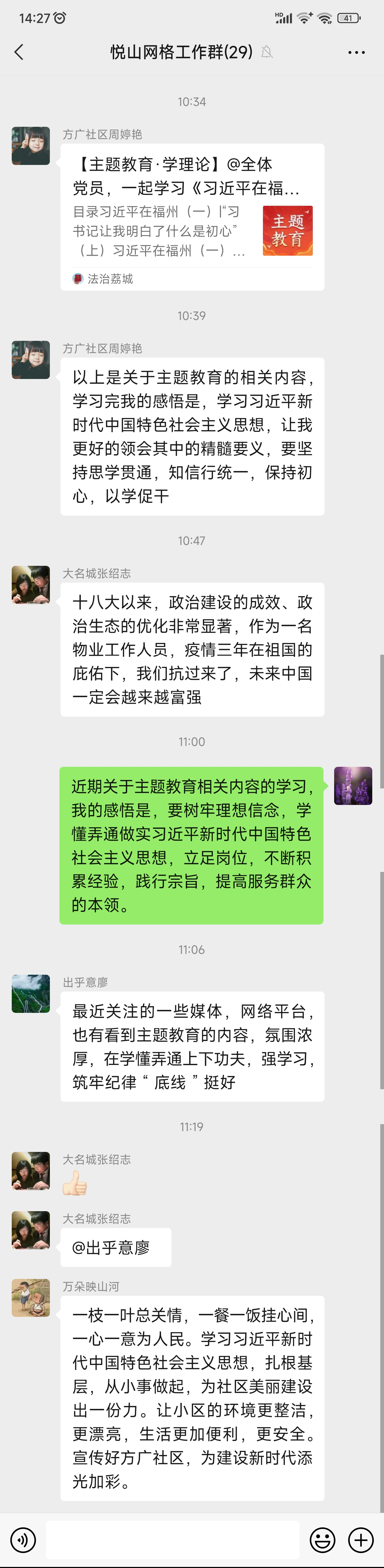This screenshot has width=384, height=1568.
Task: Open the chat's three-dot menu
Action: (x=356, y=52)
